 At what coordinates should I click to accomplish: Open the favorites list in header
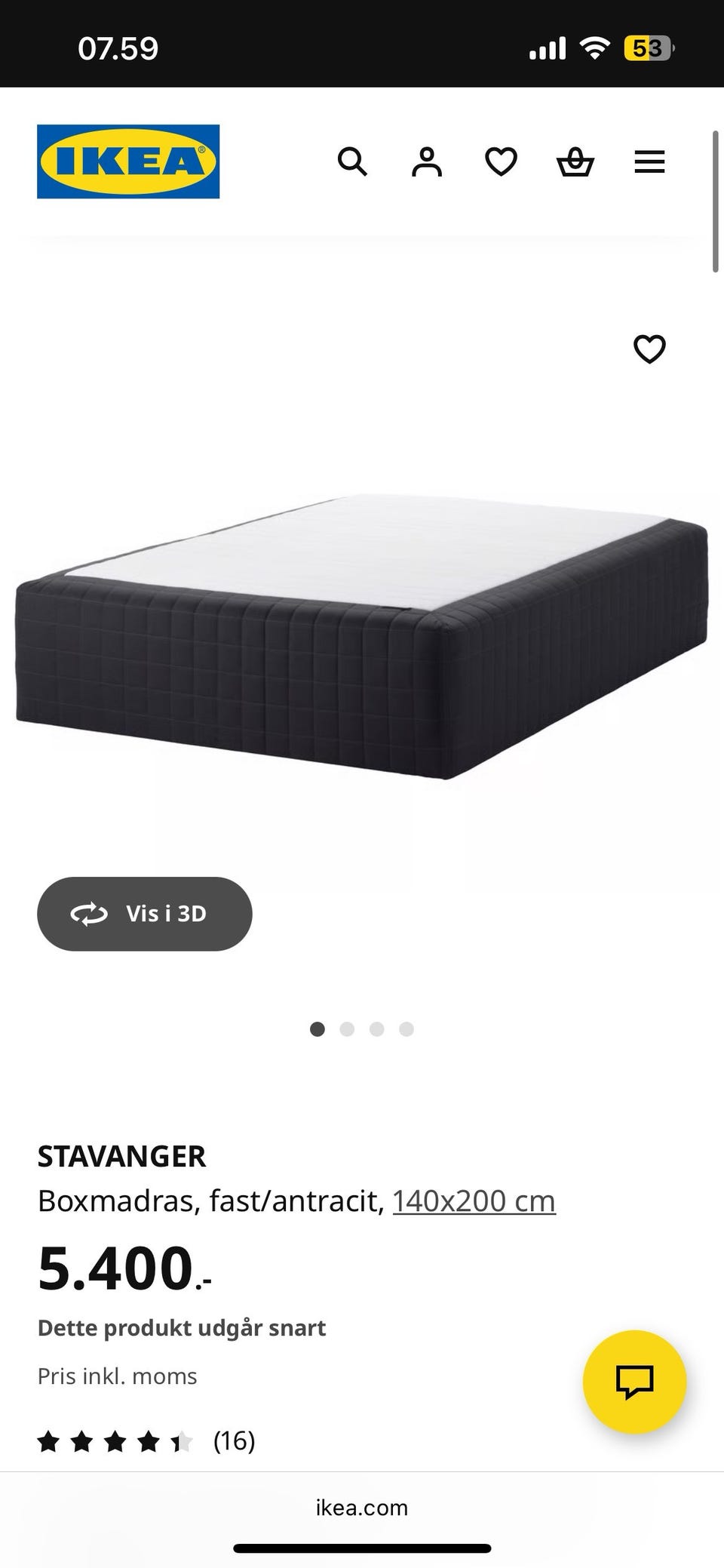pyautogui.click(x=501, y=161)
